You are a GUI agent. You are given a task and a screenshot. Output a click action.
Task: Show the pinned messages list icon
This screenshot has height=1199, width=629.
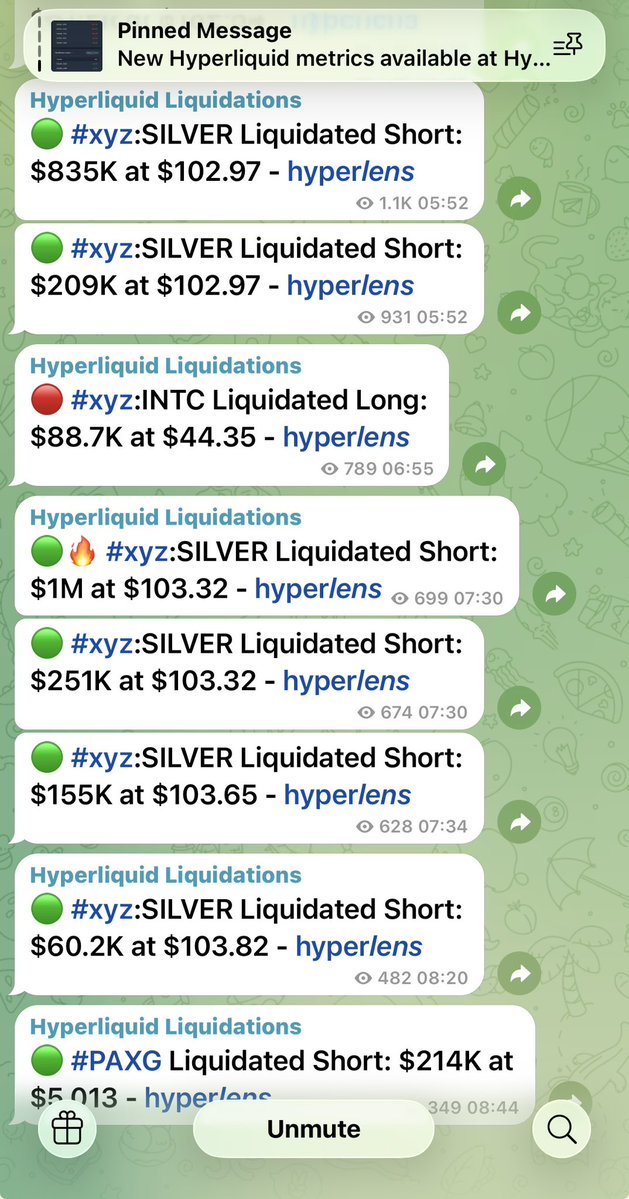coord(568,45)
